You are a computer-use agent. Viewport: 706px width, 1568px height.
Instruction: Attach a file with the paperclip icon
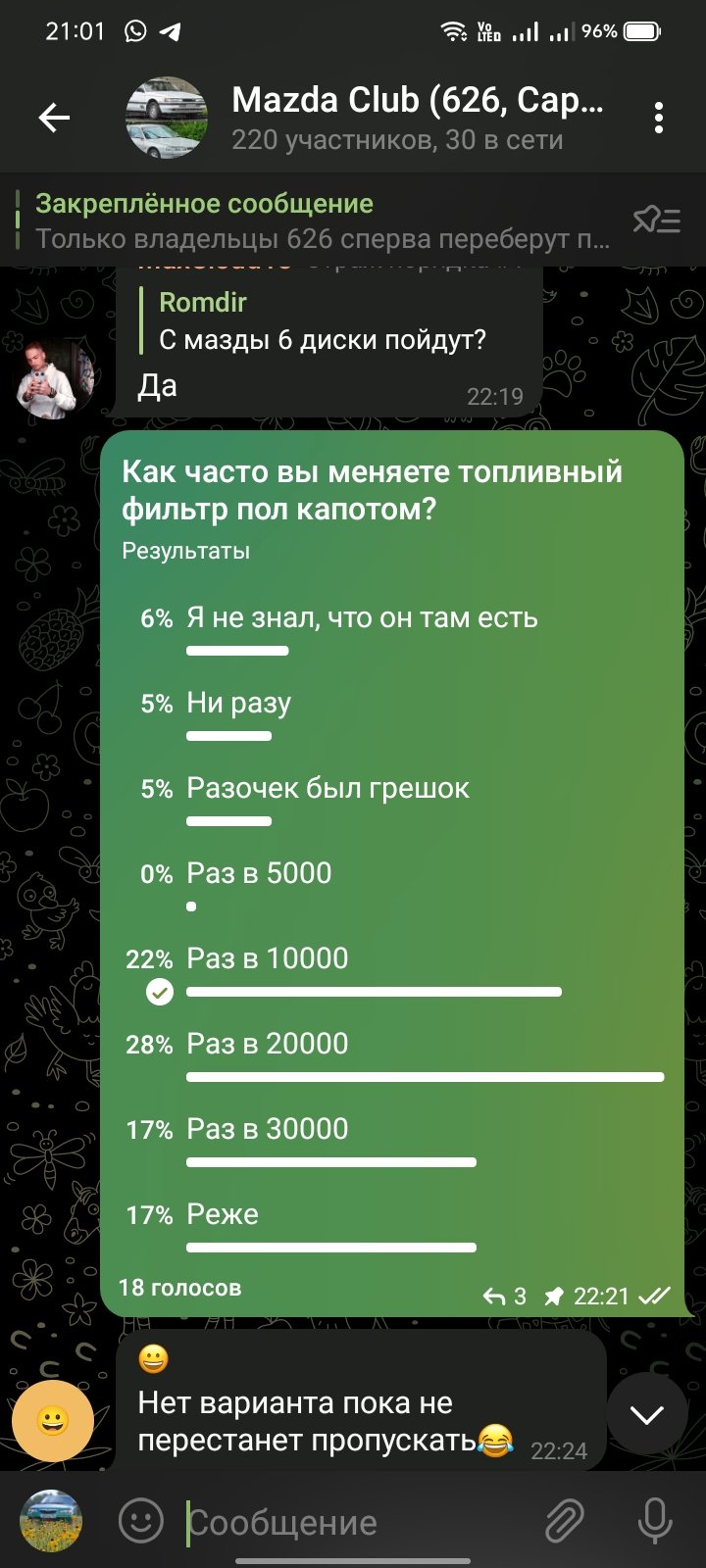click(565, 1521)
